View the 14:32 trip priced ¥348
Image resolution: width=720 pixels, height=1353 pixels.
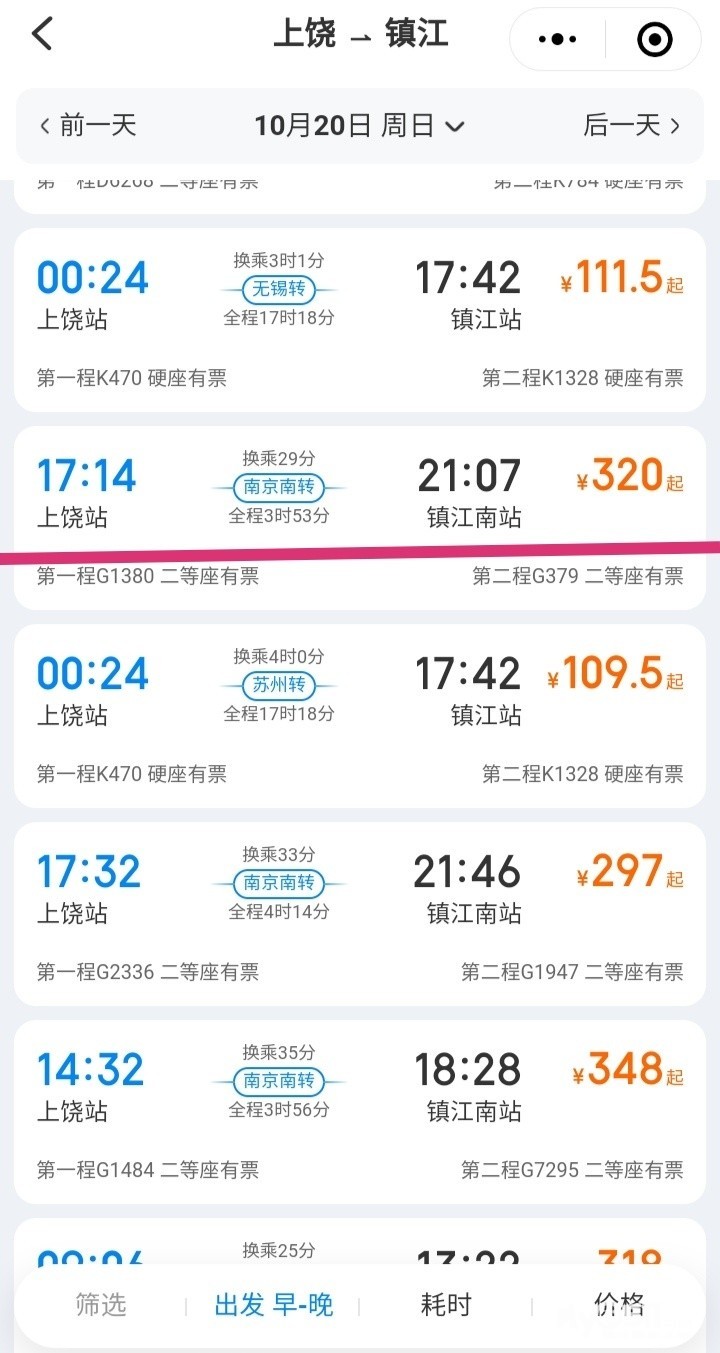point(360,1111)
